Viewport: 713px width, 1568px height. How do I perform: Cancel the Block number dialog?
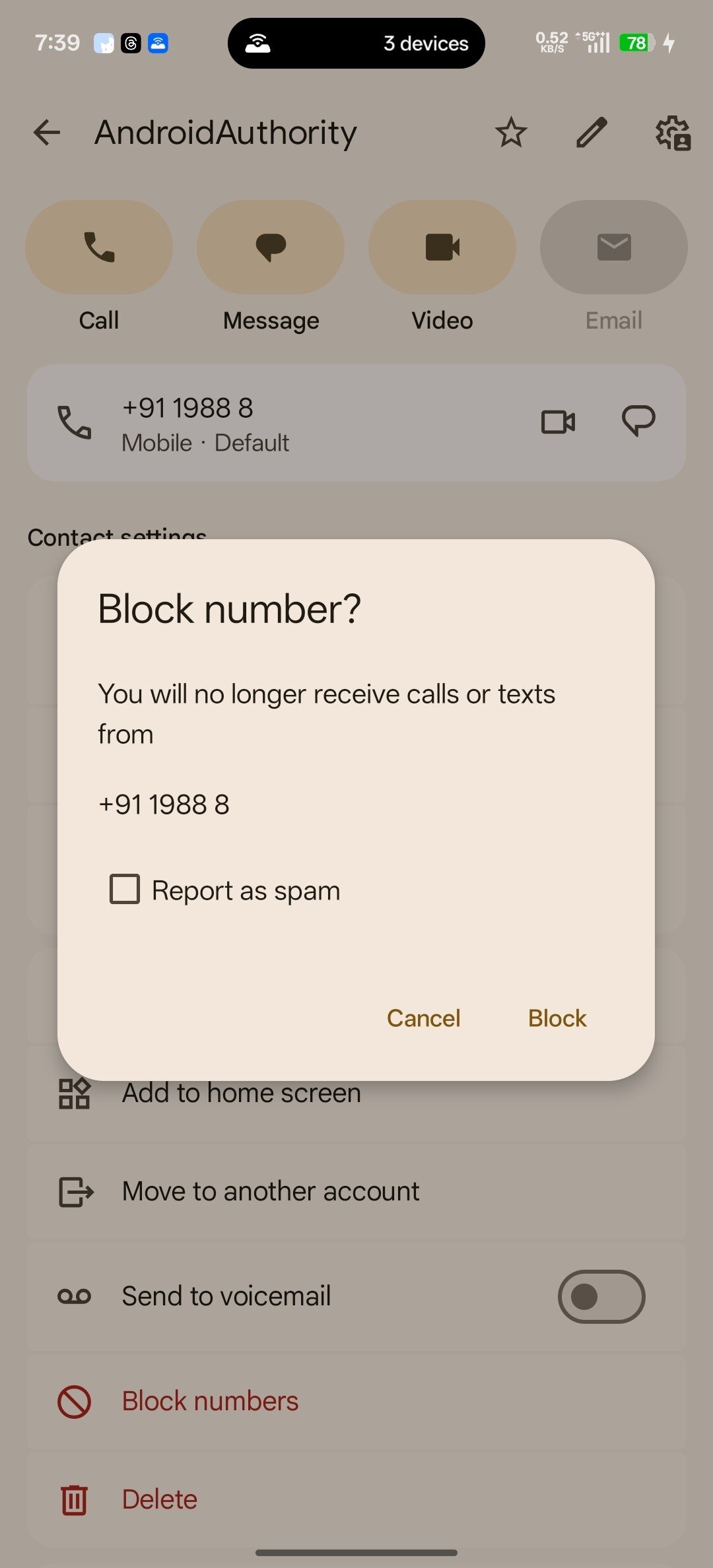(x=423, y=1018)
